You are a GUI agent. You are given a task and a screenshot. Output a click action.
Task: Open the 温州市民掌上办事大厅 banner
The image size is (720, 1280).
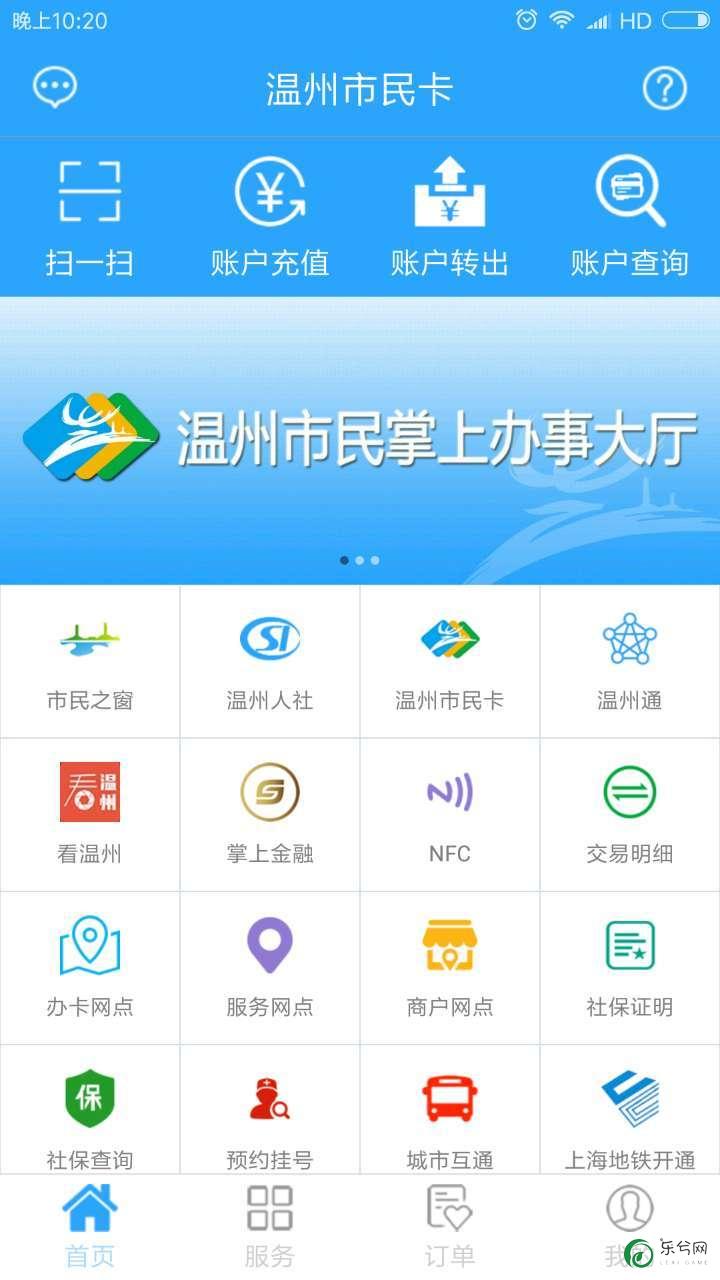coord(360,440)
